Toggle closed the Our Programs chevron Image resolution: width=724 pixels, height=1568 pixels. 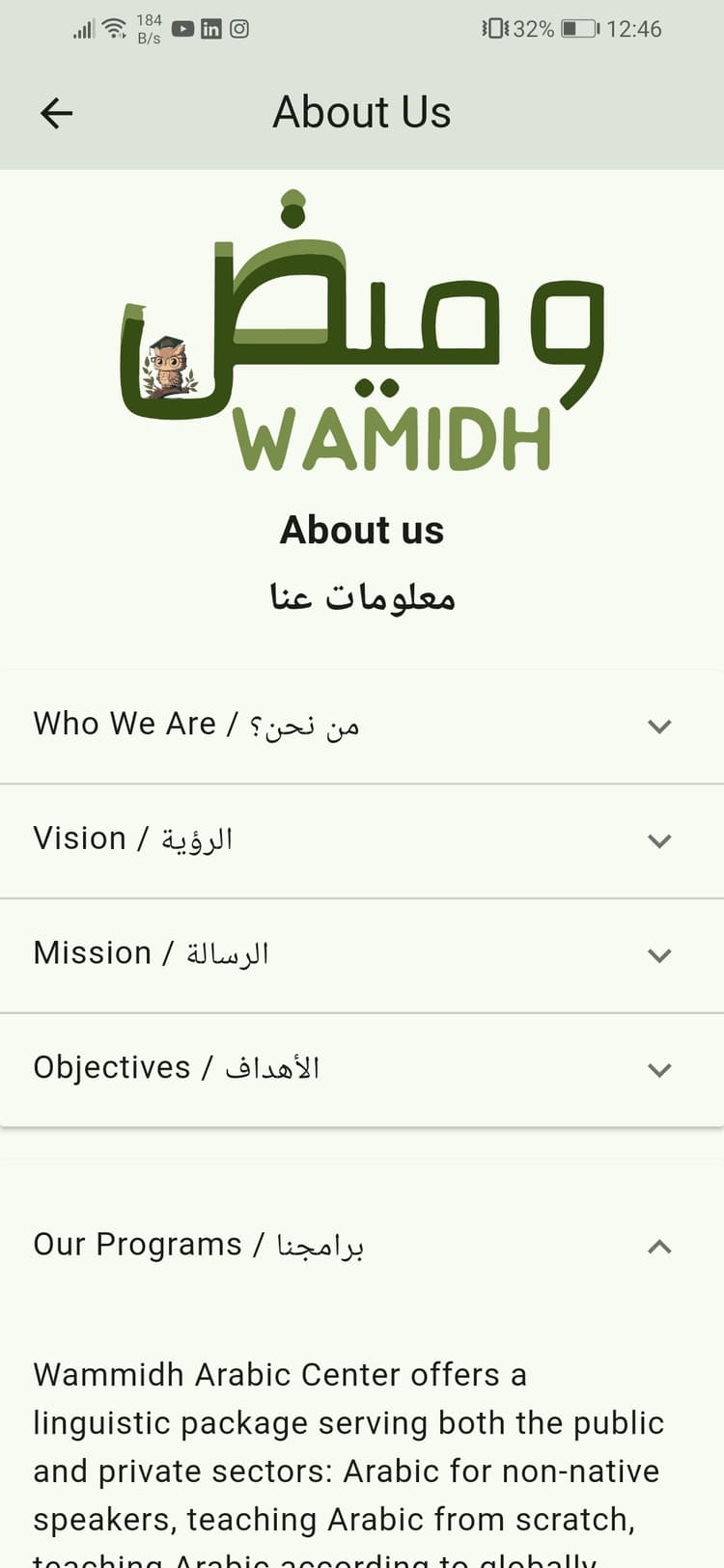(x=659, y=1246)
